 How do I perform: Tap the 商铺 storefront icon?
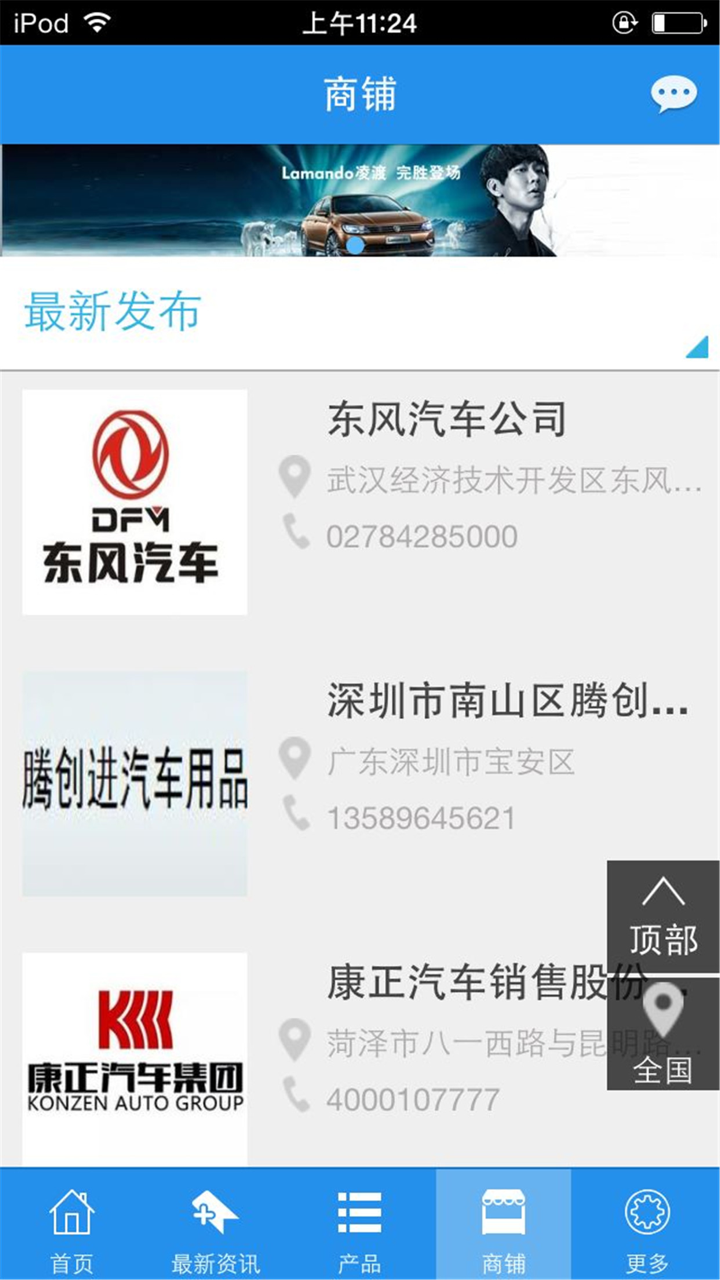click(x=502, y=1210)
